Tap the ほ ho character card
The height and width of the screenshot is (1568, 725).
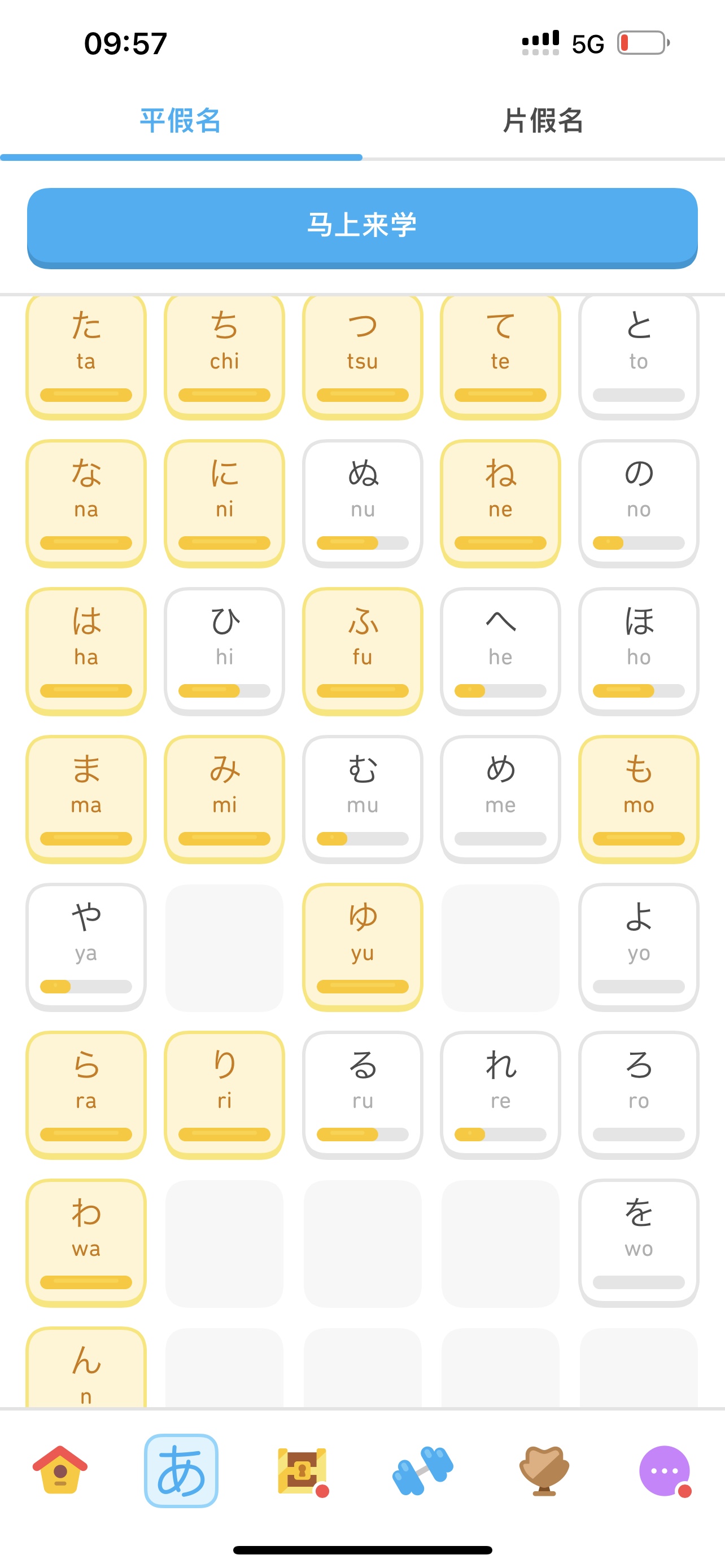[x=639, y=651]
